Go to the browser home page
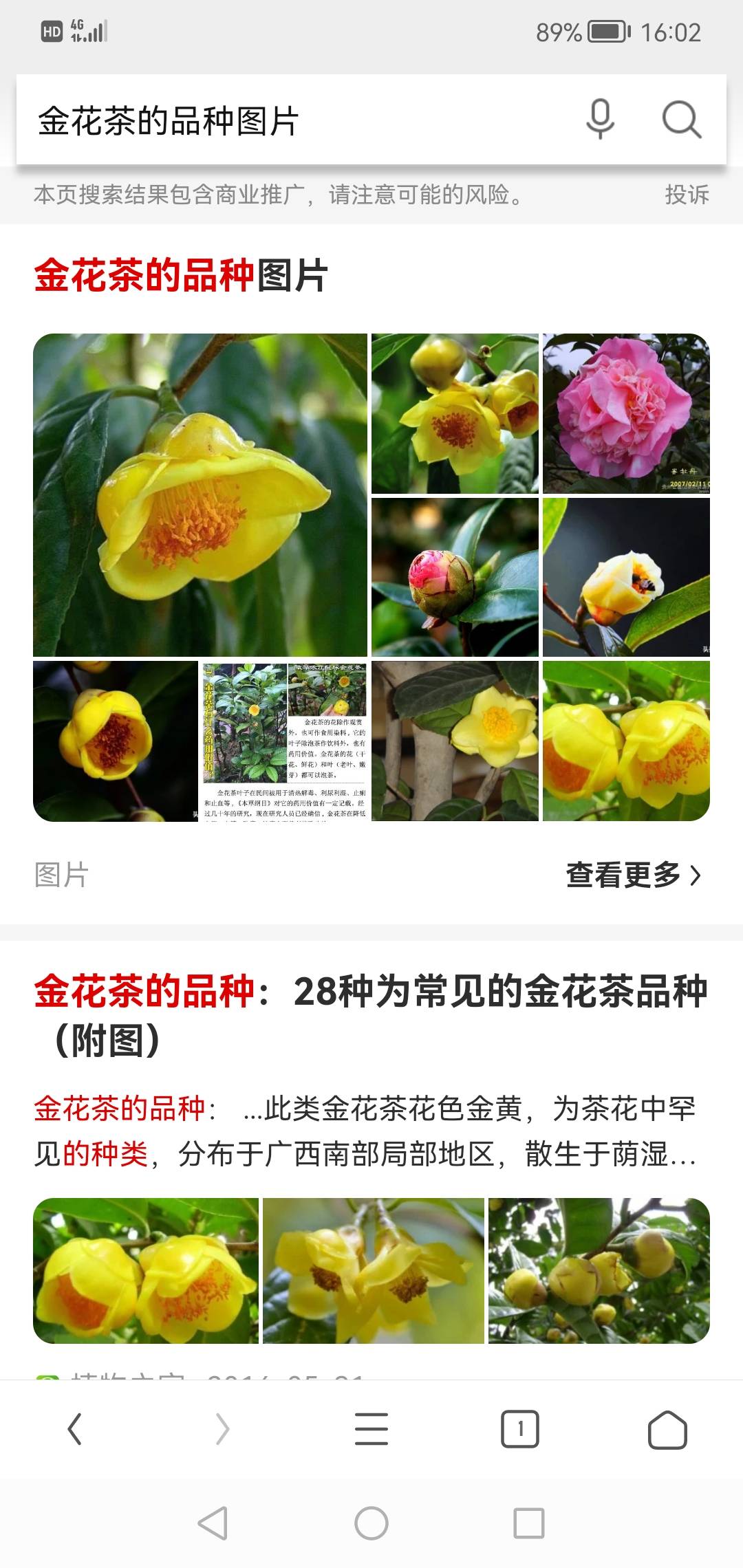This screenshot has width=743, height=1568. (667, 1429)
